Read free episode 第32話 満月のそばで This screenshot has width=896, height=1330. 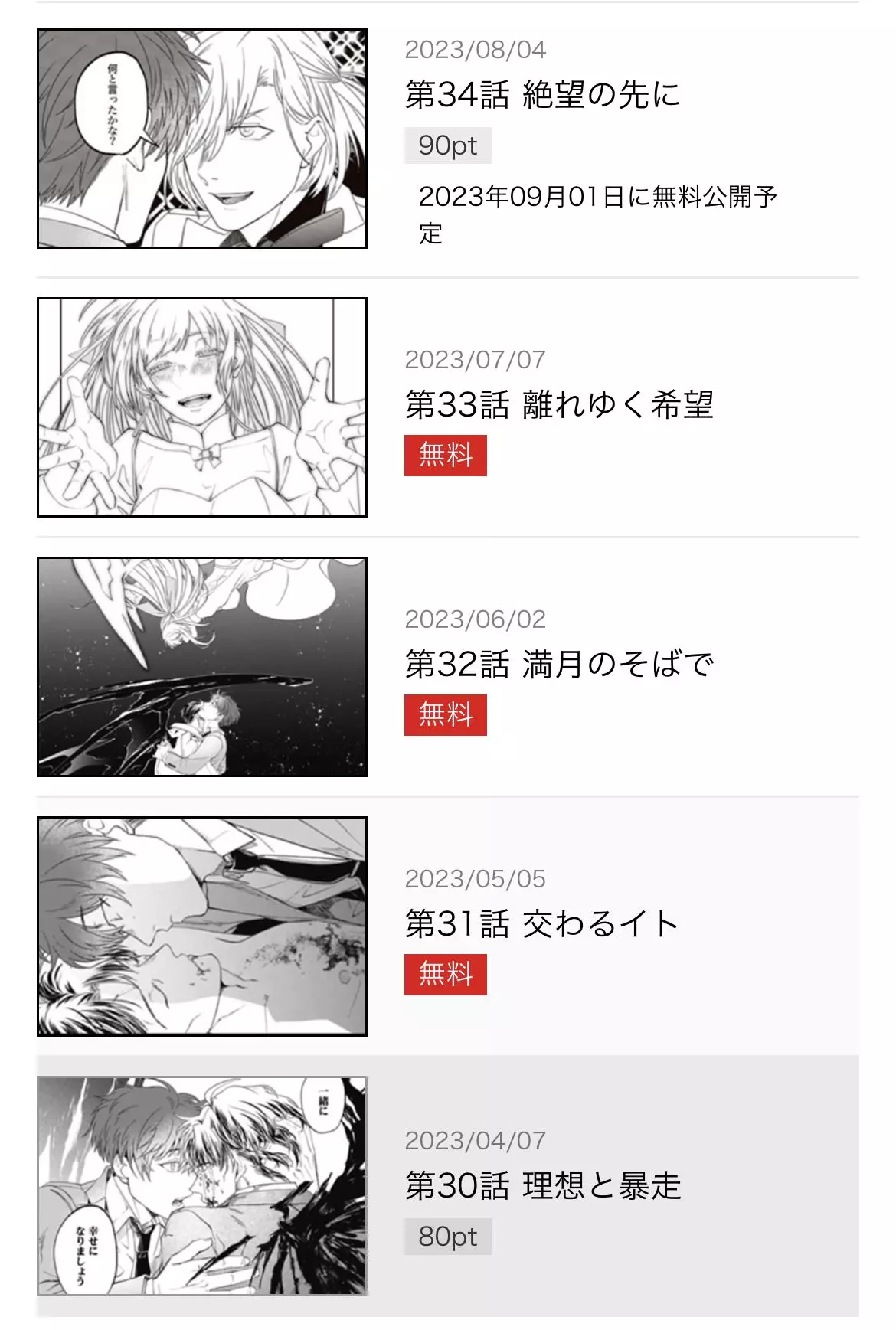(558, 665)
